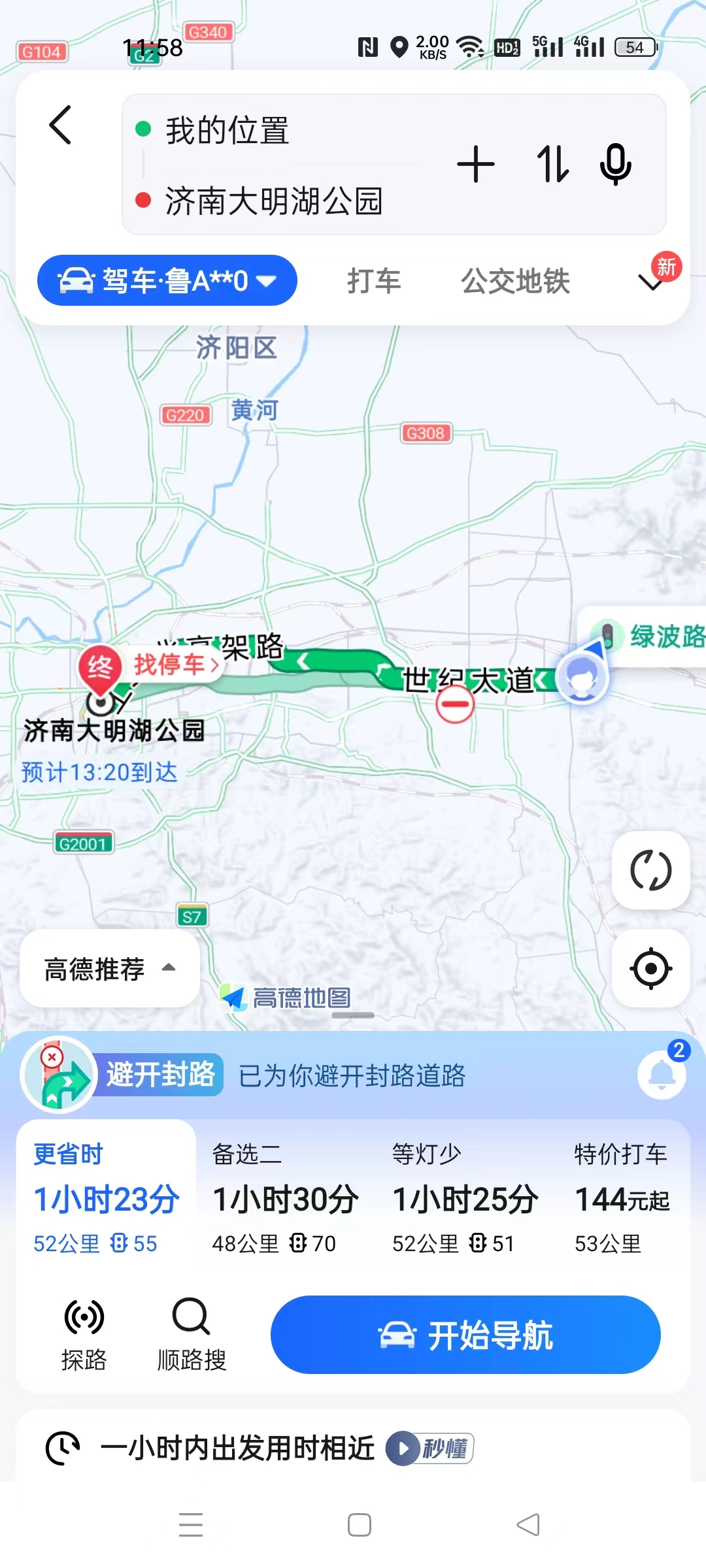Image resolution: width=706 pixels, height=1568 pixels.
Task: Recenter map on my location
Action: [650, 968]
